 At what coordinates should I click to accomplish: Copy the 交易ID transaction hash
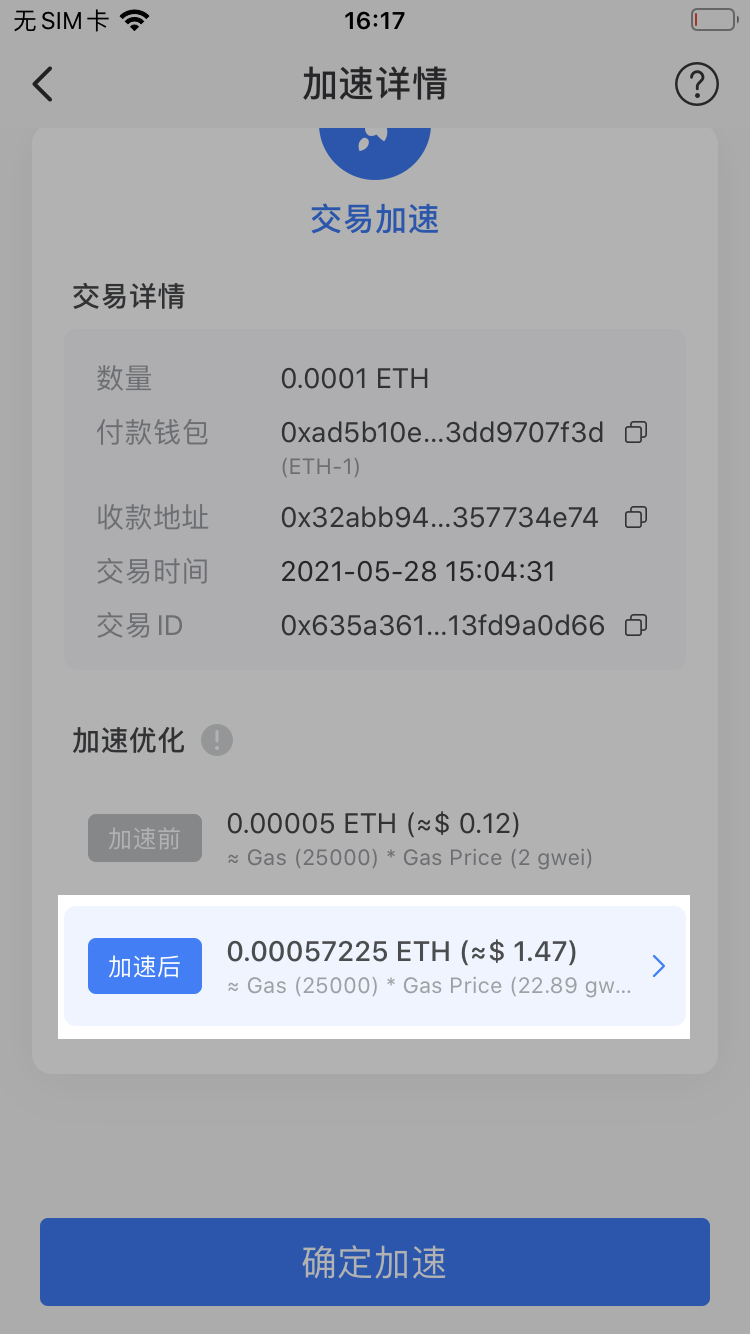coord(635,625)
